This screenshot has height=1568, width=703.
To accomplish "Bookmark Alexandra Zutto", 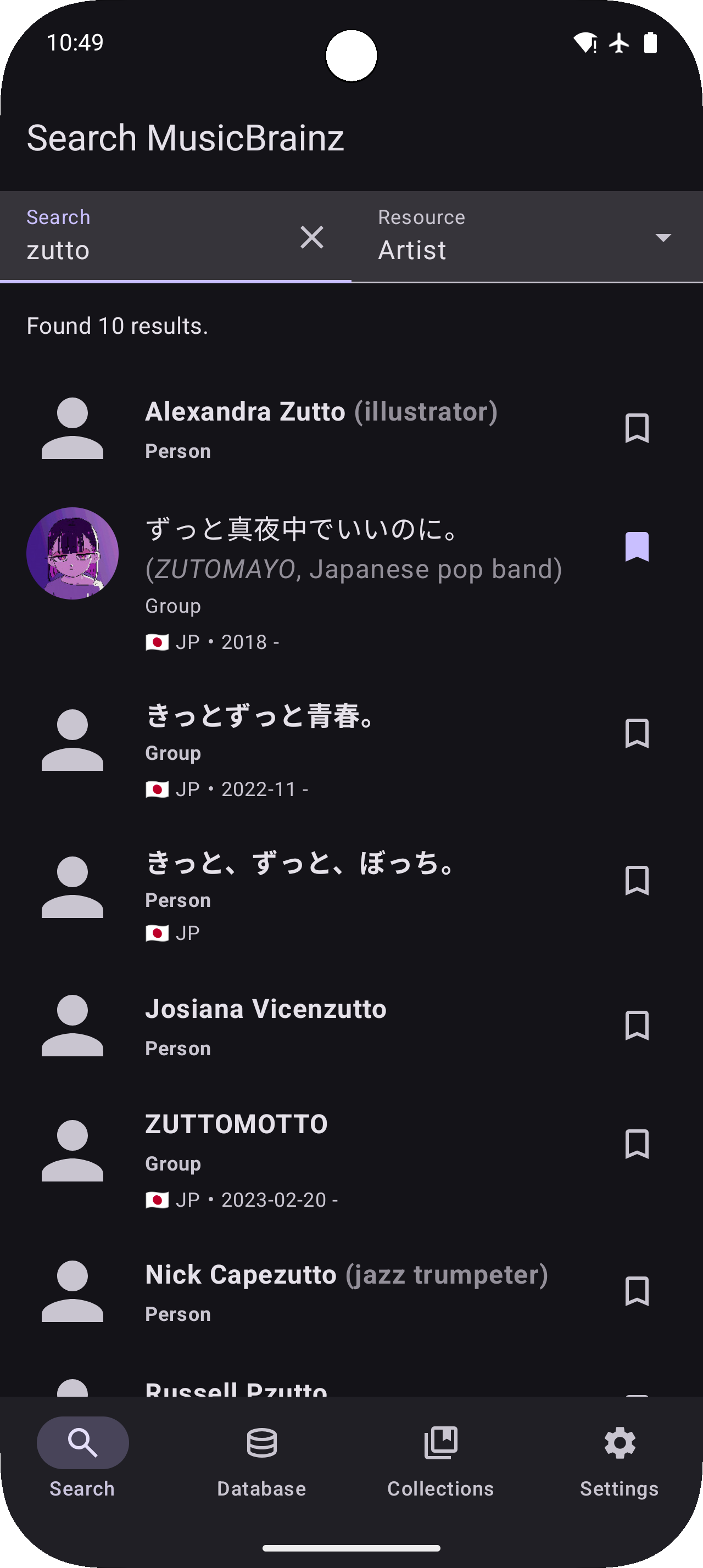I will coord(637,429).
